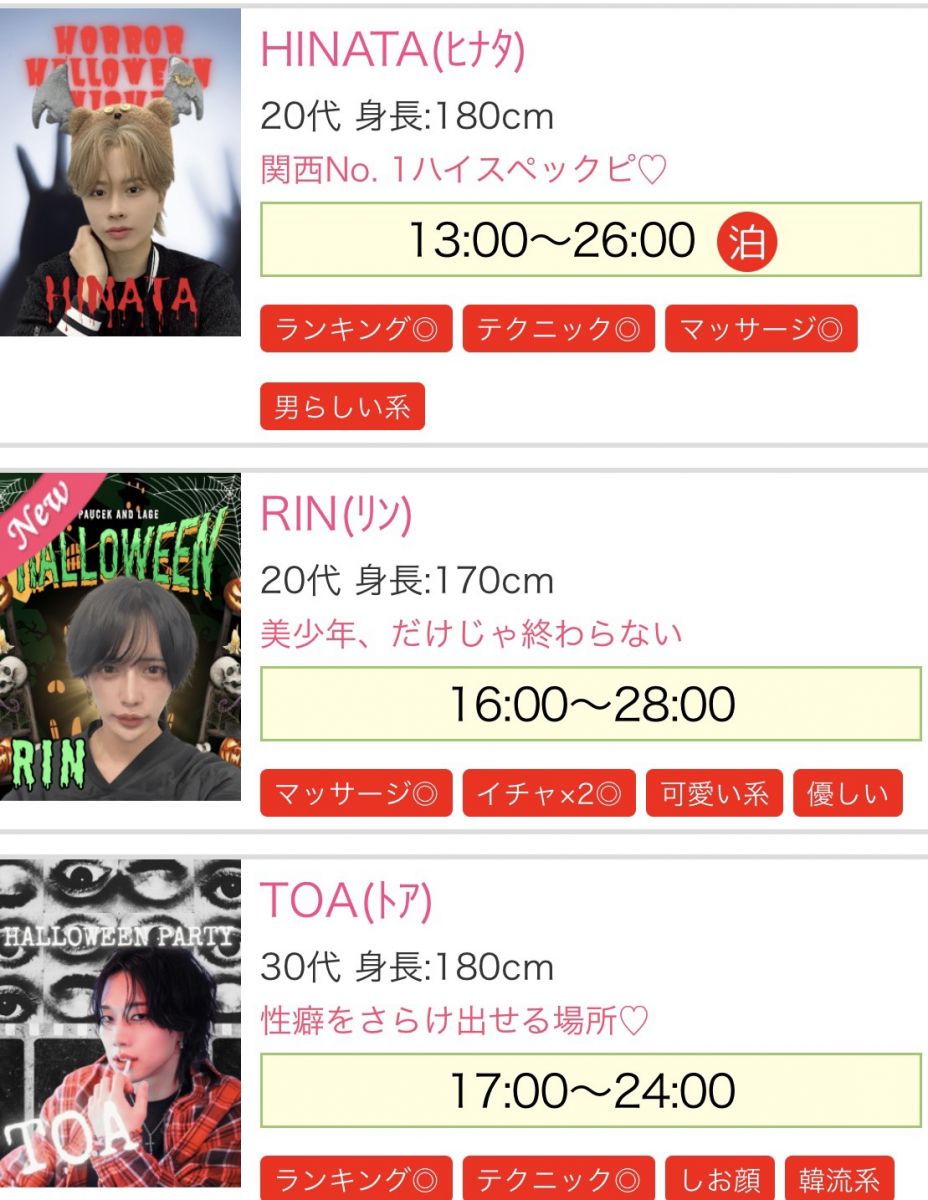Open the RIN(リン) name link
Image resolution: width=928 pixels, height=1200 pixels.
(x=336, y=515)
